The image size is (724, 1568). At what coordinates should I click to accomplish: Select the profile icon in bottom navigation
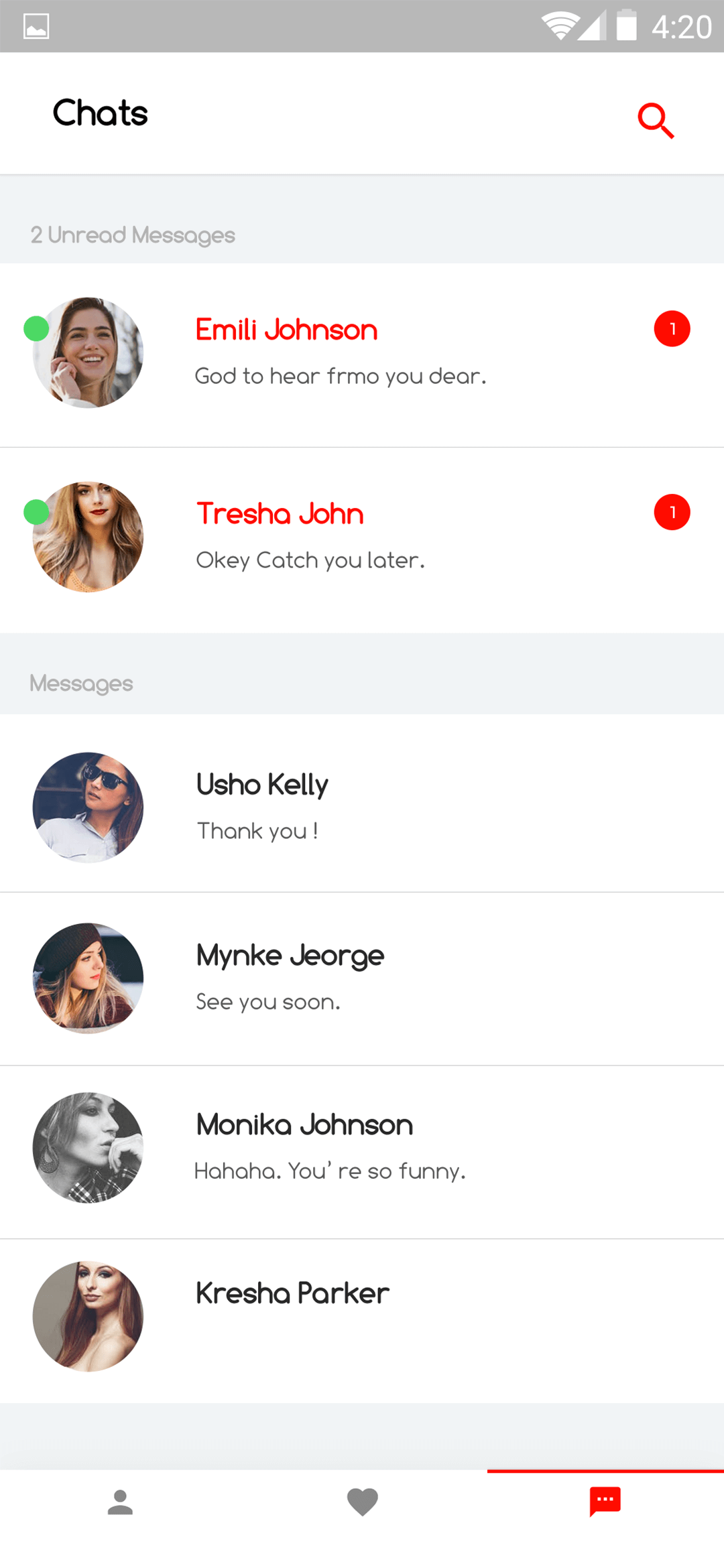pyautogui.click(x=121, y=1503)
